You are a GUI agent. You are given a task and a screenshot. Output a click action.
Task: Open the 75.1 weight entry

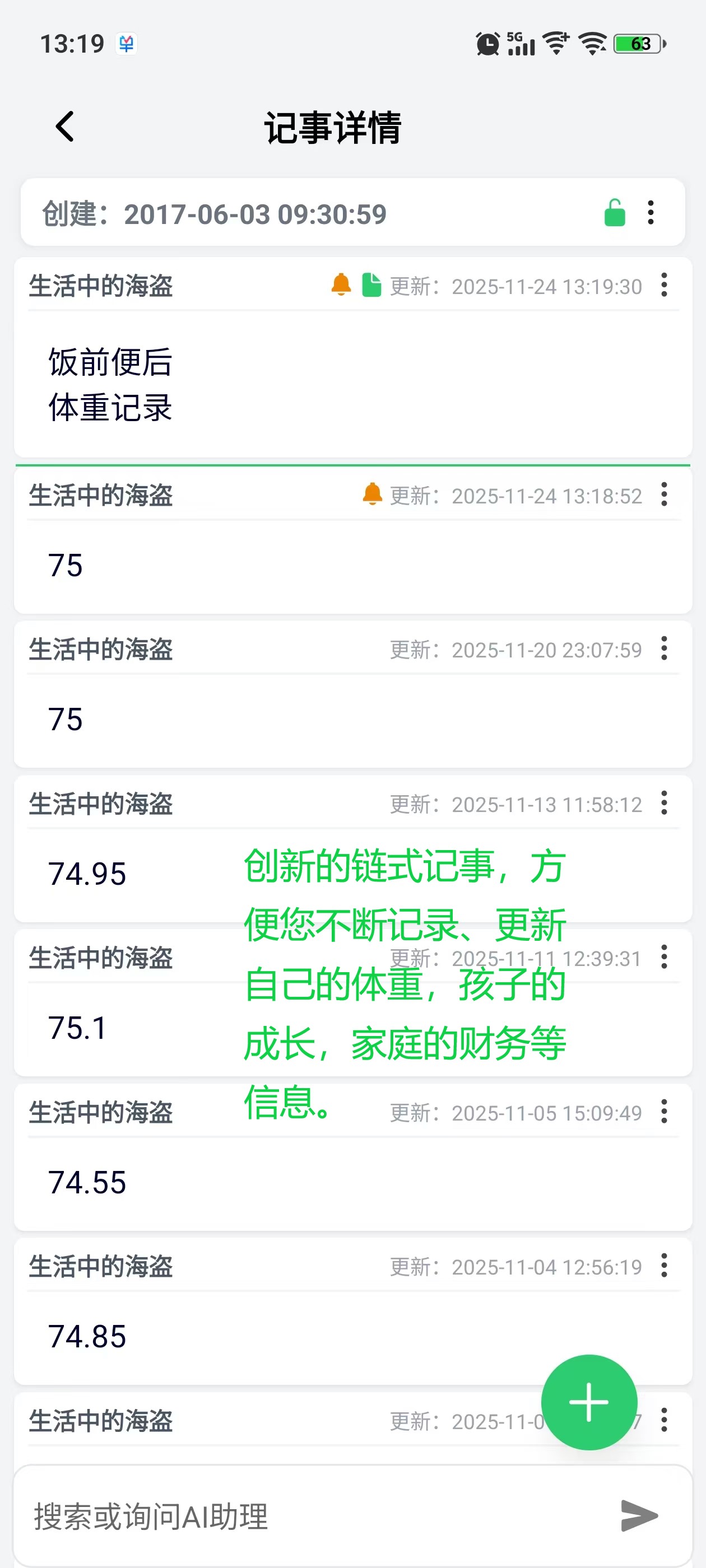(x=78, y=1028)
